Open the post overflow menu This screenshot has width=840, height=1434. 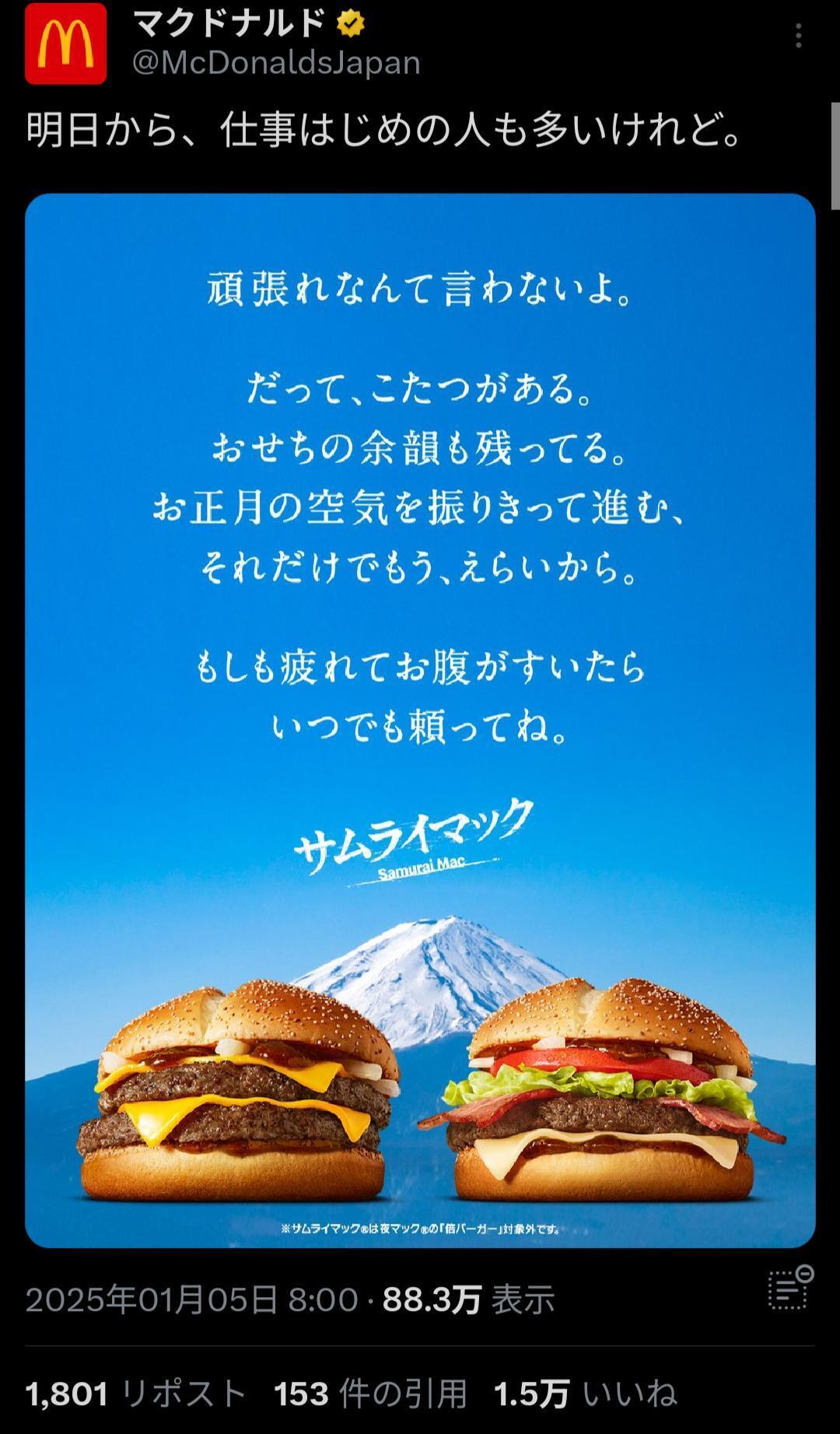tap(798, 36)
